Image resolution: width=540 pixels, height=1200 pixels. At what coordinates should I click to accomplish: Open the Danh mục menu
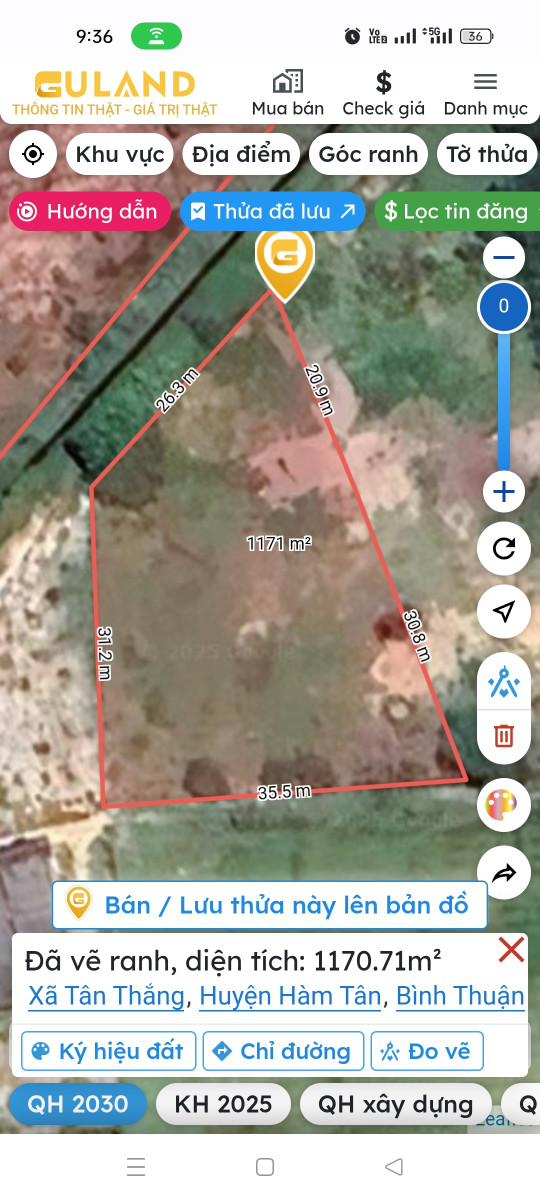tap(485, 93)
